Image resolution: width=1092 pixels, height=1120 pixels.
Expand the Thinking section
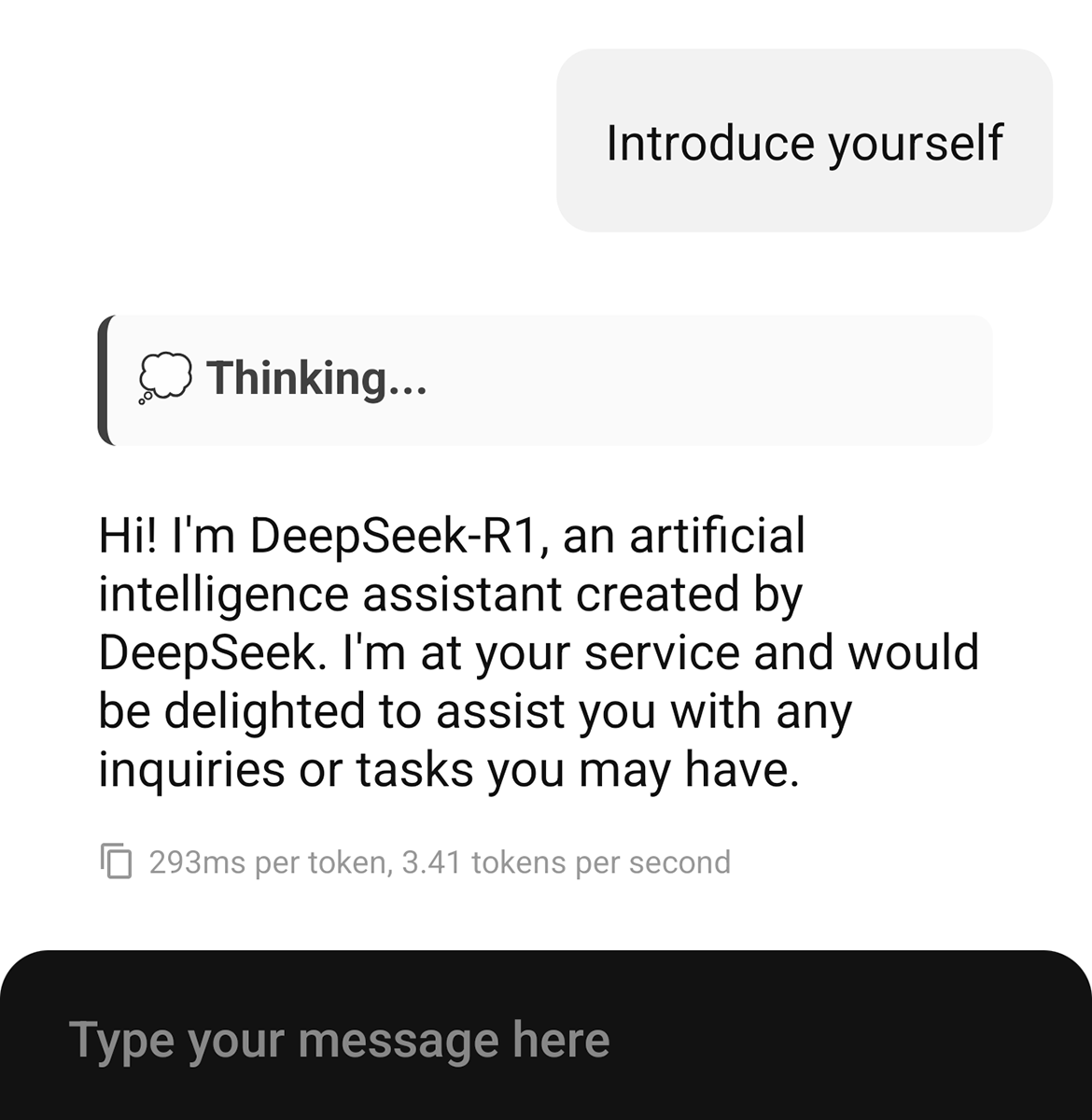[x=544, y=379]
